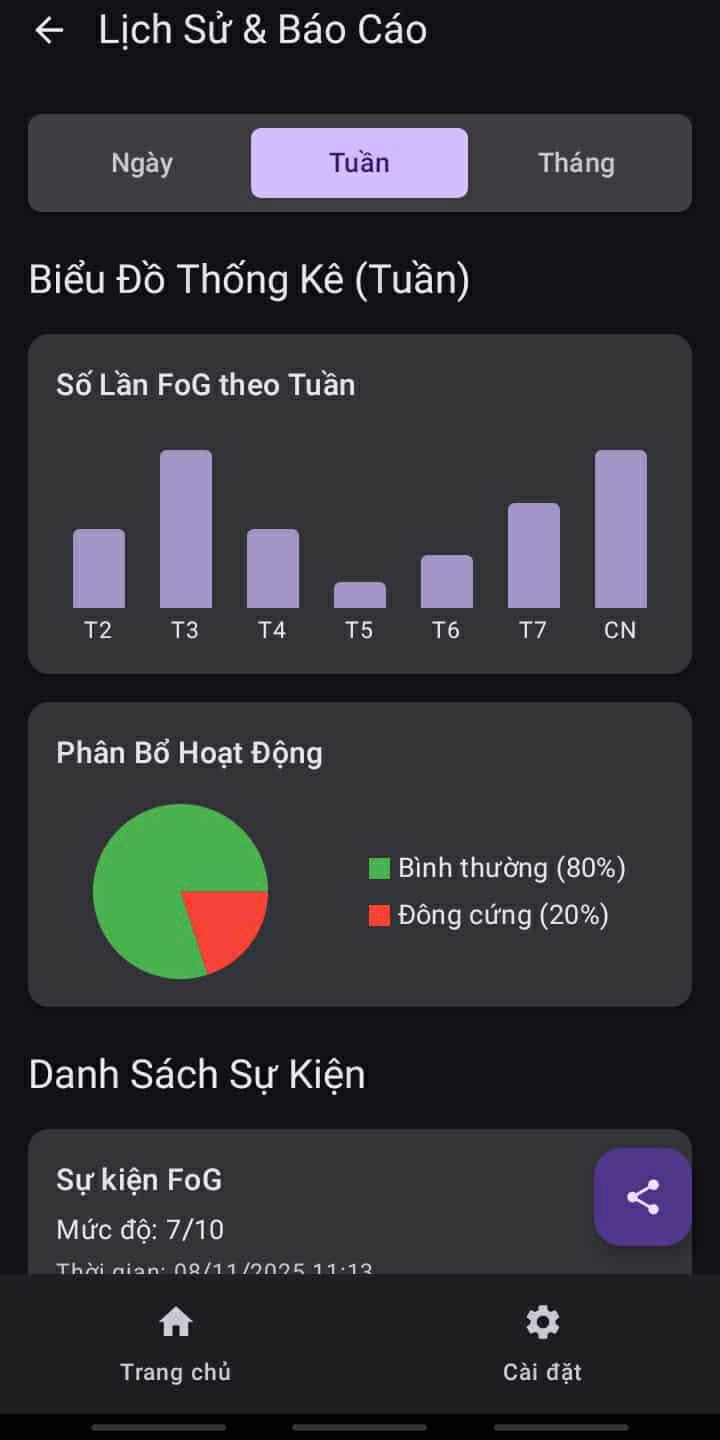Open the share options for the FoG event

point(642,1196)
